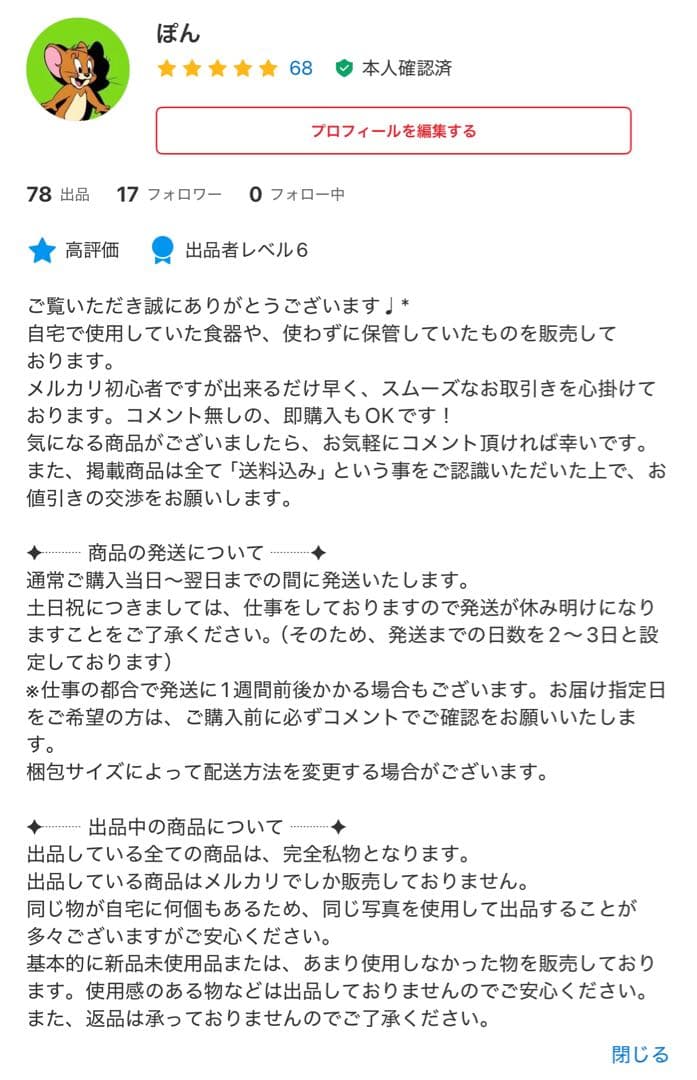Open the 68 reviews star rating
Viewport: 697px width, 1080px height.
pos(234,68)
